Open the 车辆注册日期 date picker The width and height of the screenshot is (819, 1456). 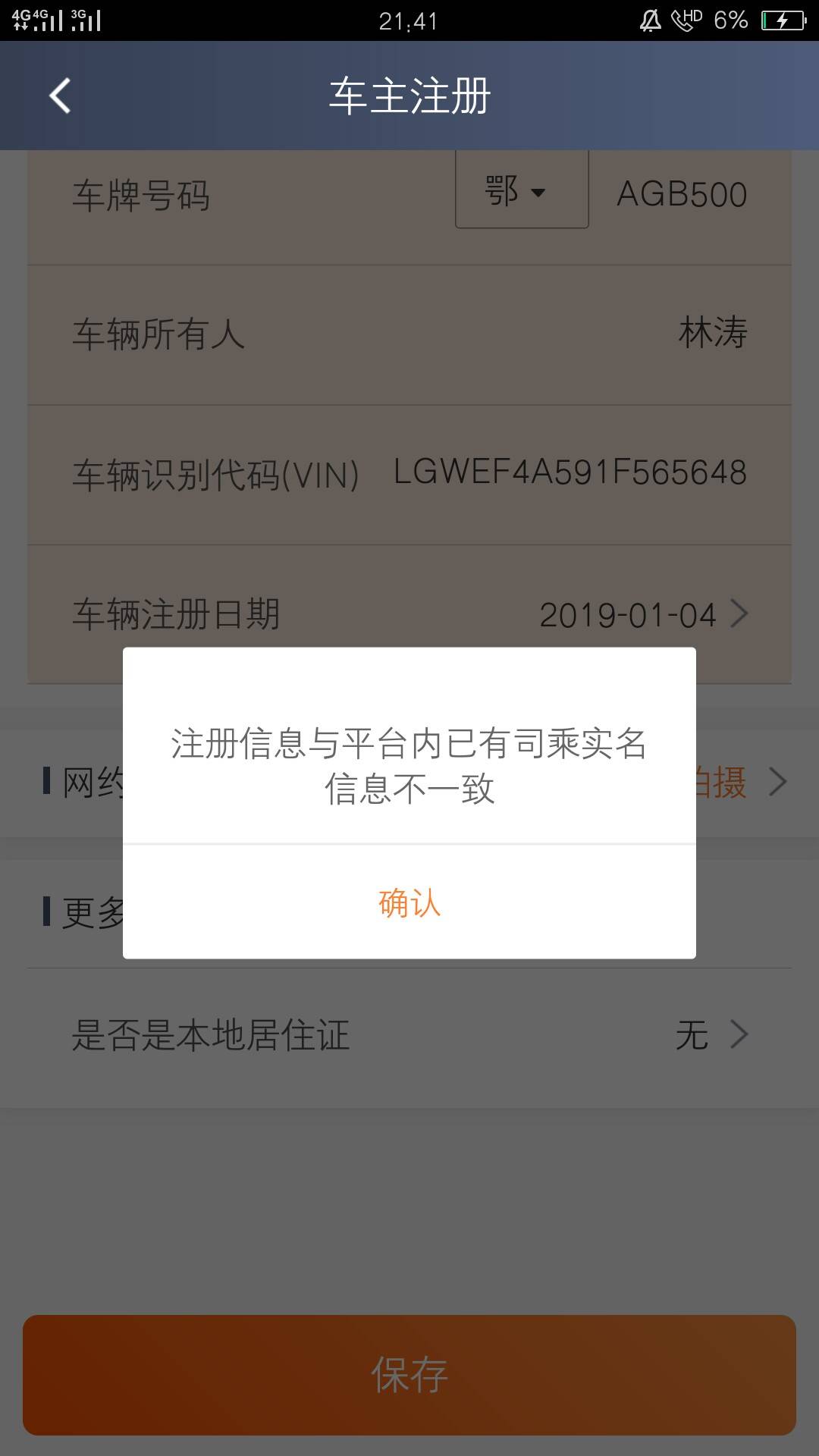(x=409, y=613)
